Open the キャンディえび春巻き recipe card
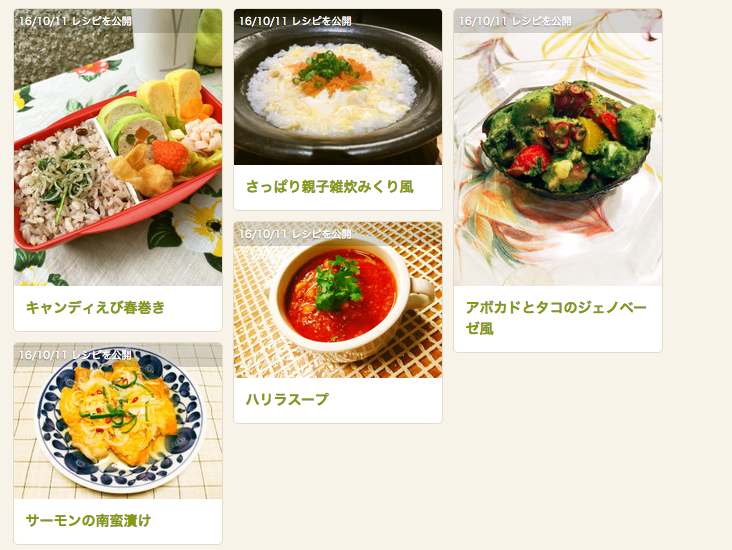732x550 pixels. point(96,307)
